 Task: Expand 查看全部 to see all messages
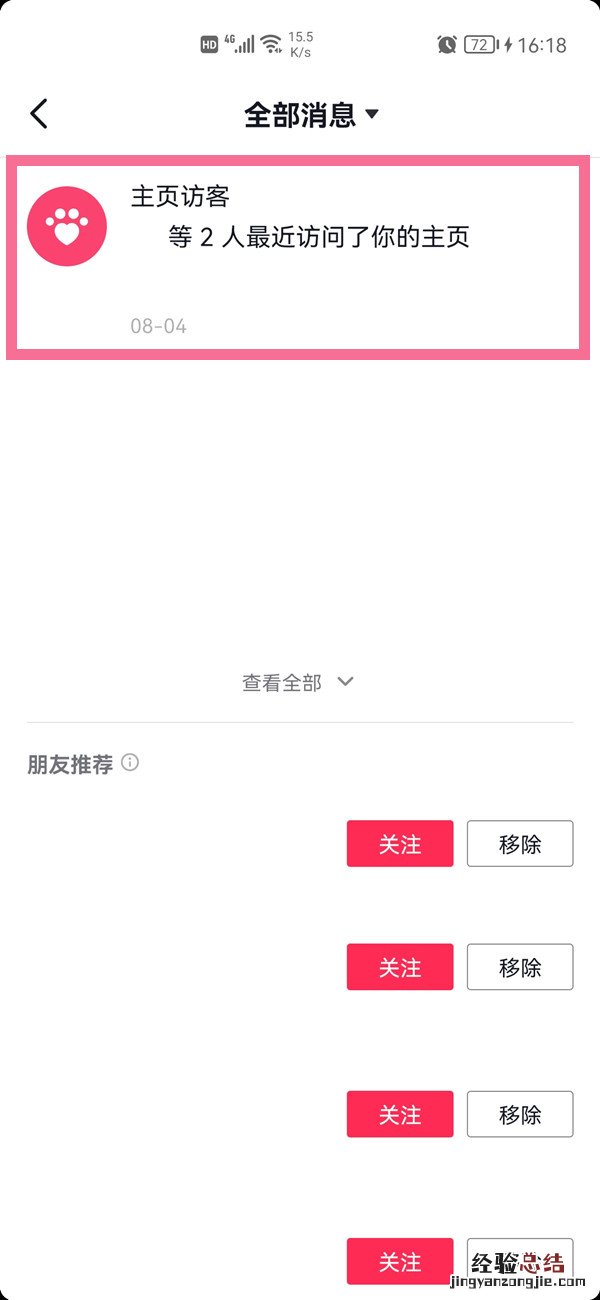[x=298, y=682]
